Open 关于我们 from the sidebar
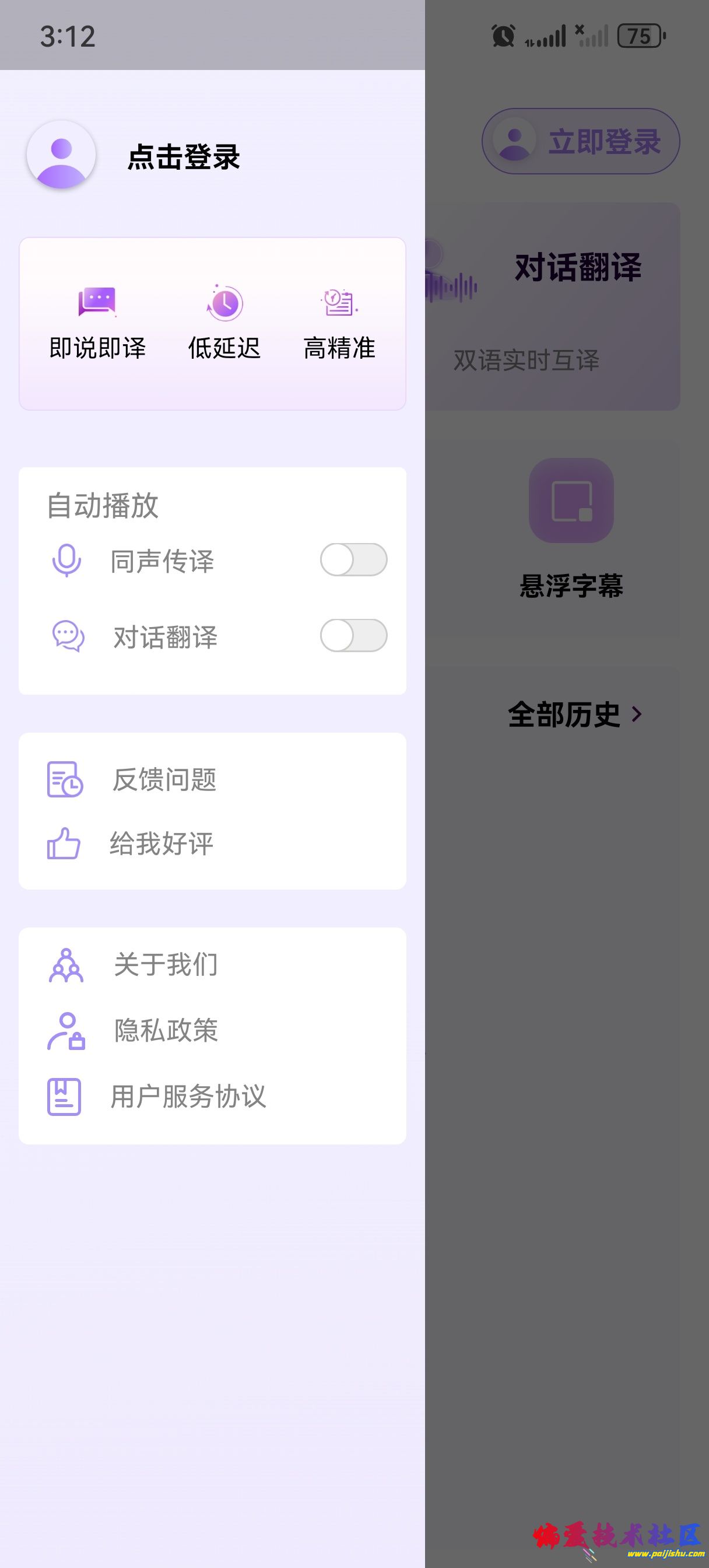 [165, 964]
